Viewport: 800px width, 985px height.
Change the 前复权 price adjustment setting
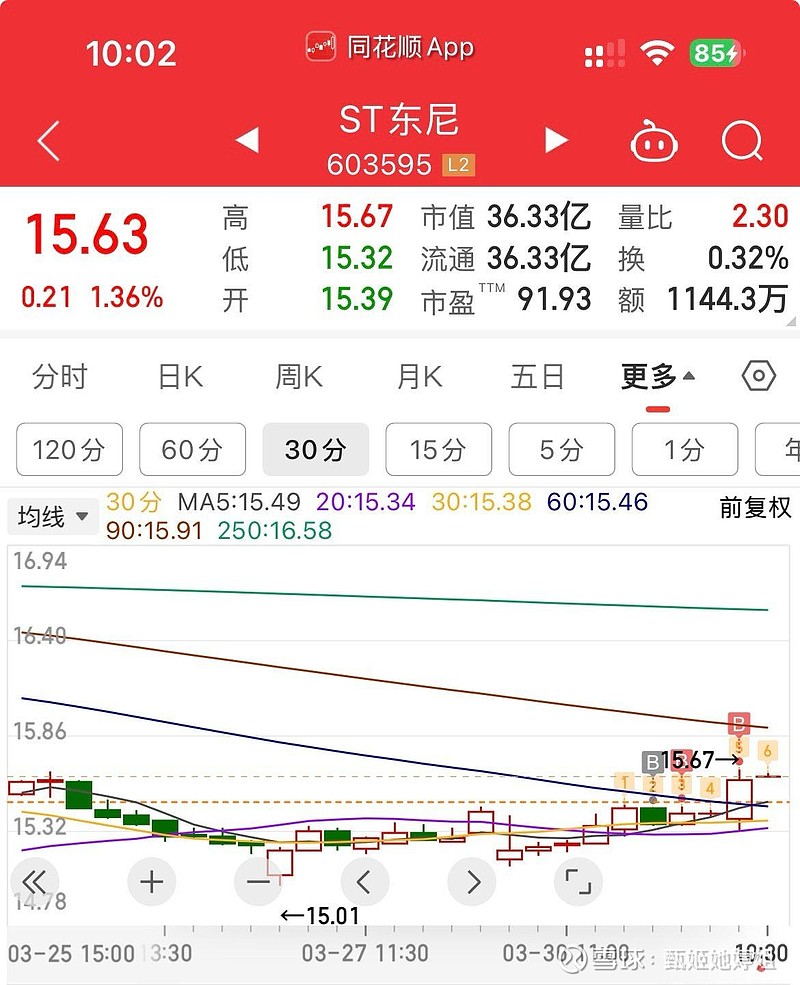pyautogui.click(x=755, y=508)
